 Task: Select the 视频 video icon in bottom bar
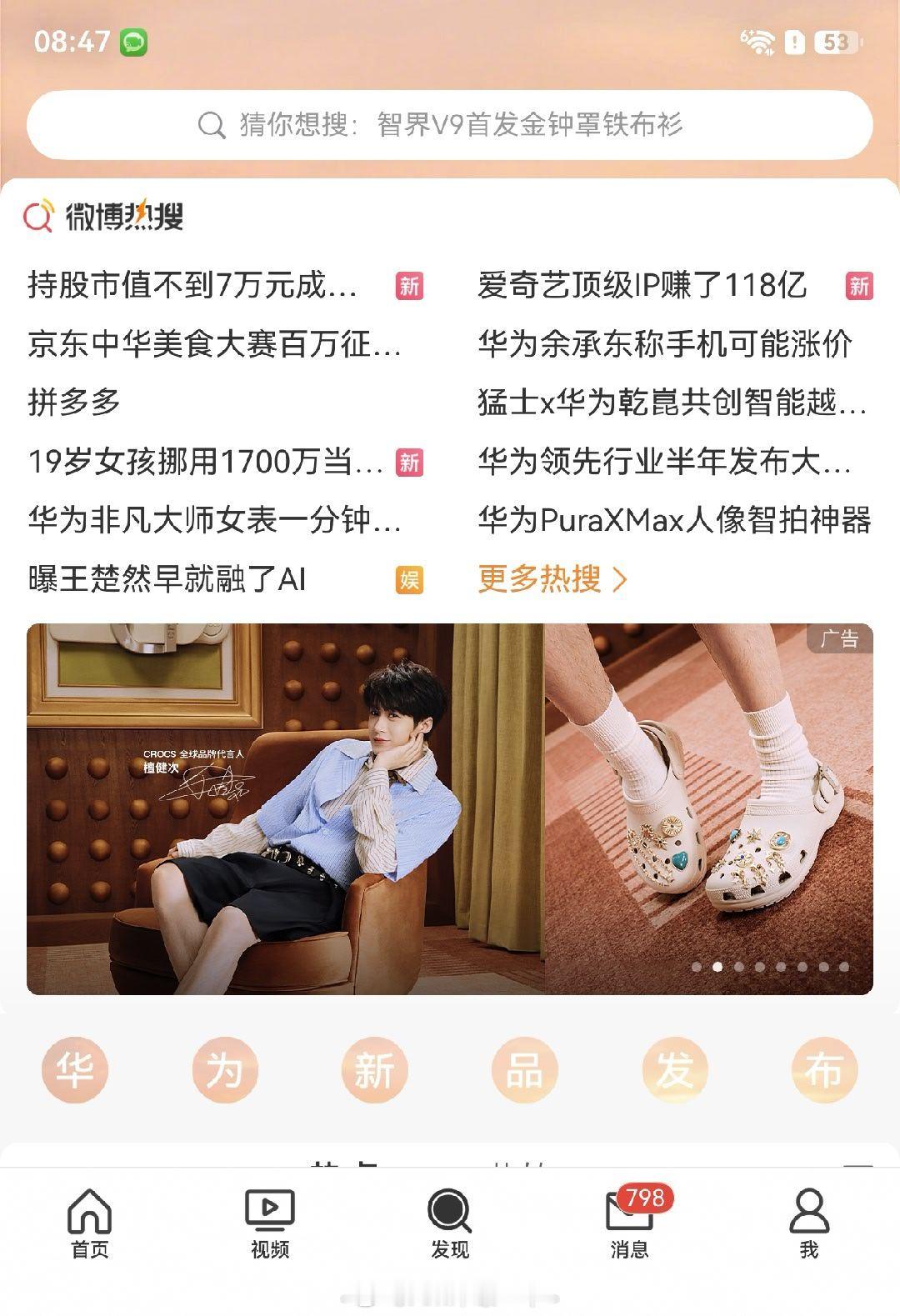click(269, 1207)
